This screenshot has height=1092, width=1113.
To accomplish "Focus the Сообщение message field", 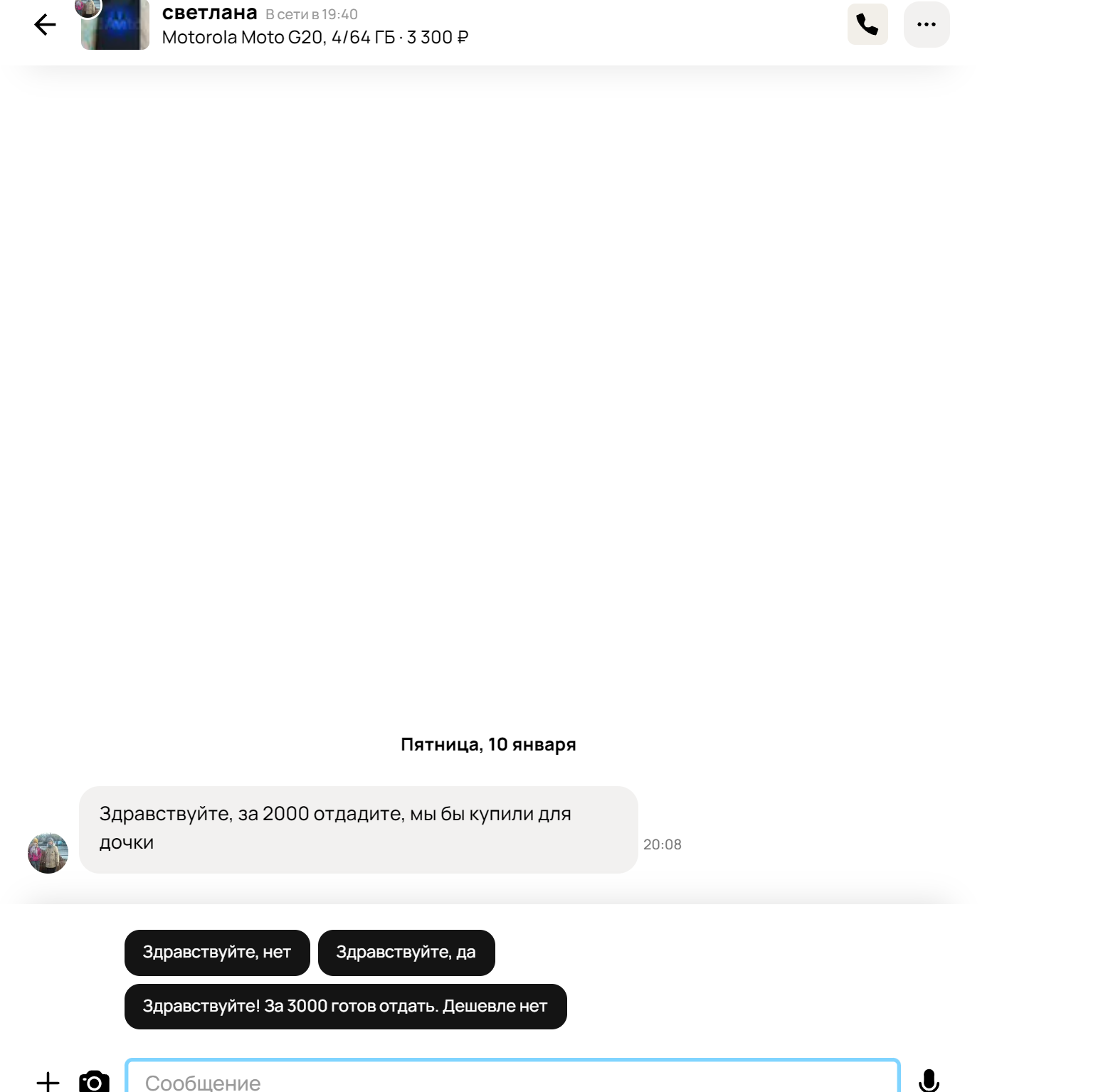I will pyautogui.click(x=512, y=1080).
